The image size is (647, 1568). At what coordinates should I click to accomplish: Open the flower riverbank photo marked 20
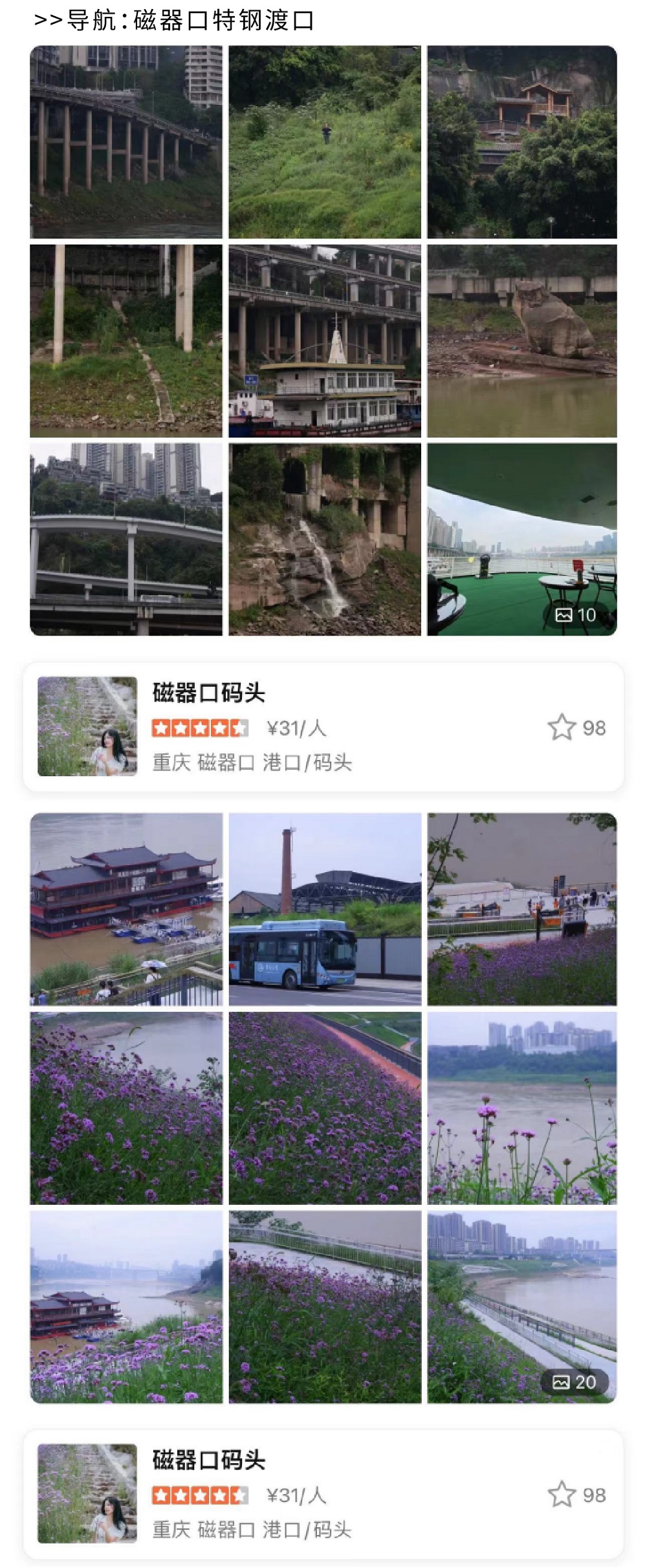point(521,1307)
